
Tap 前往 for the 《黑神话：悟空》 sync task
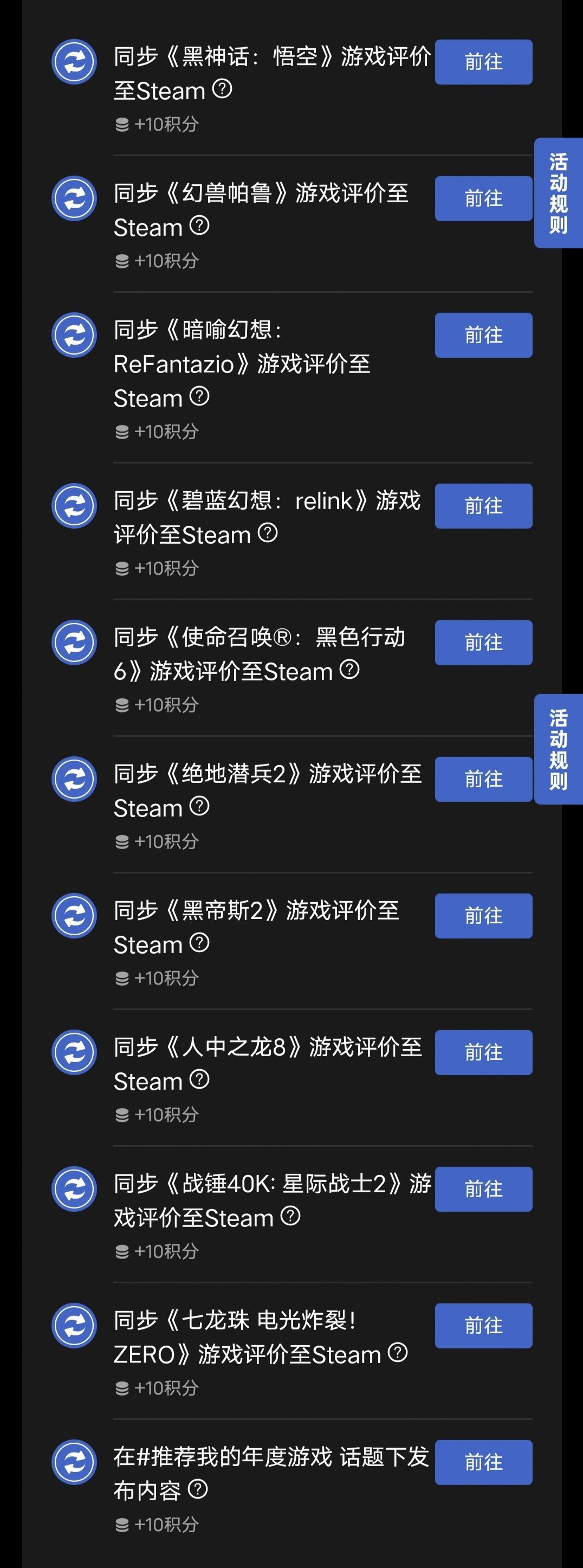(483, 62)
